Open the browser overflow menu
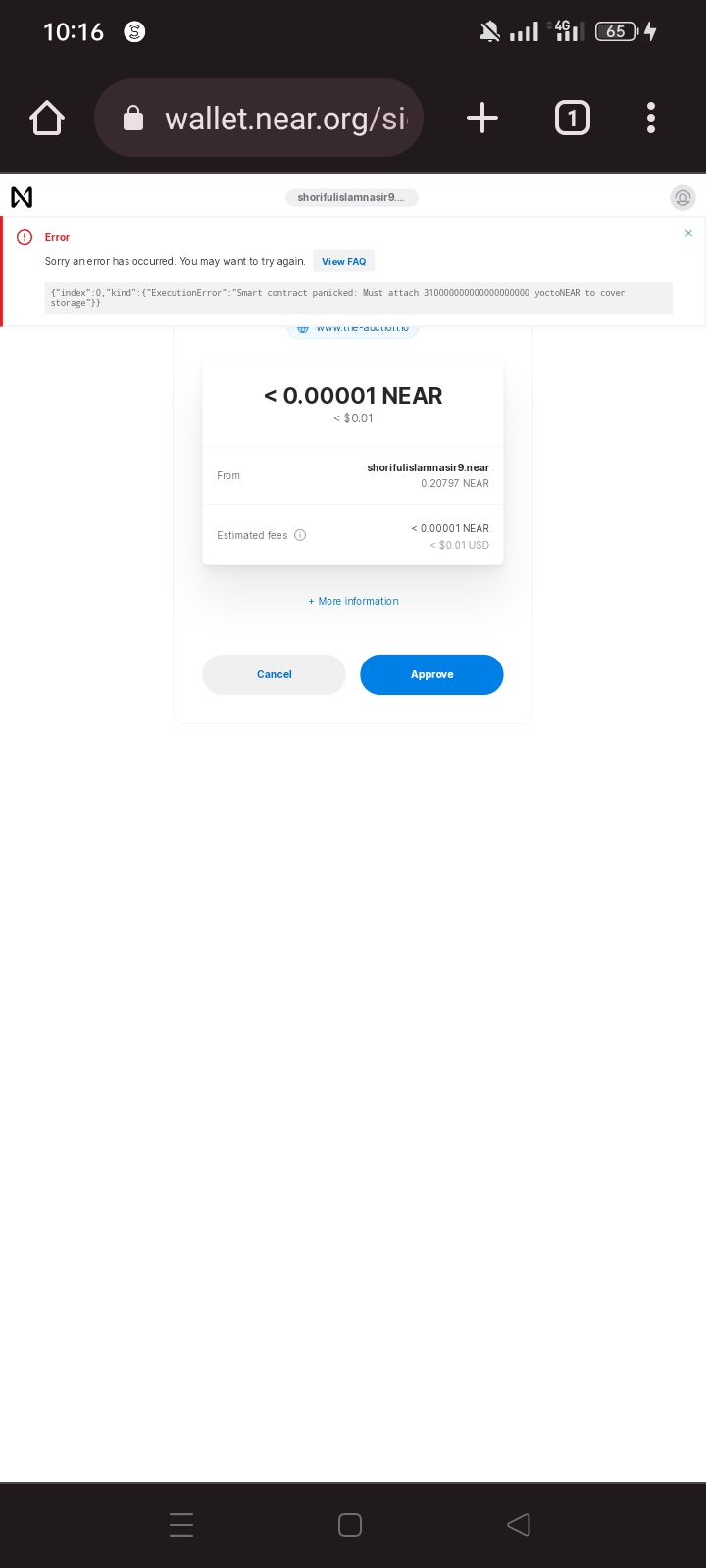 coord(651,119)
